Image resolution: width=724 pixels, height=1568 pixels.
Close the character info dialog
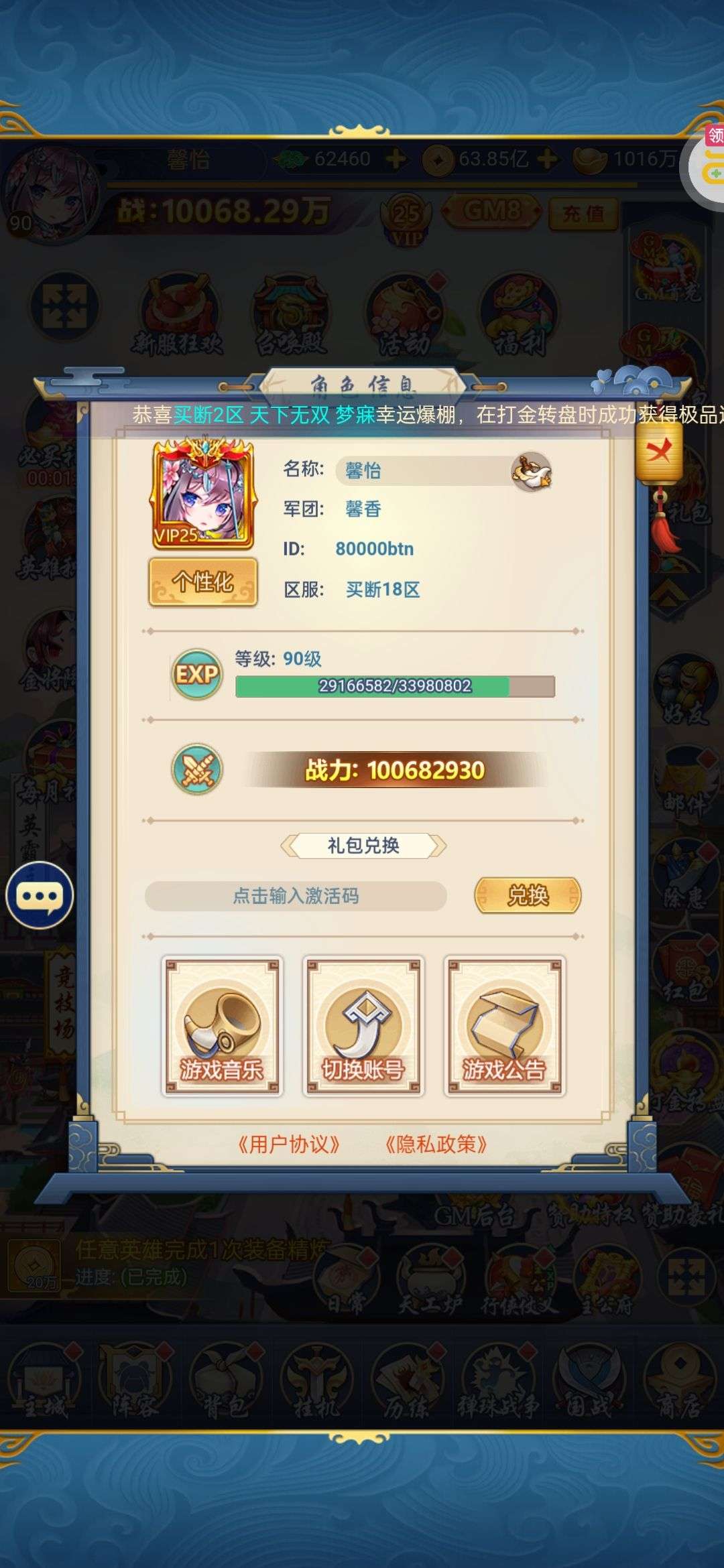(658, 452)
